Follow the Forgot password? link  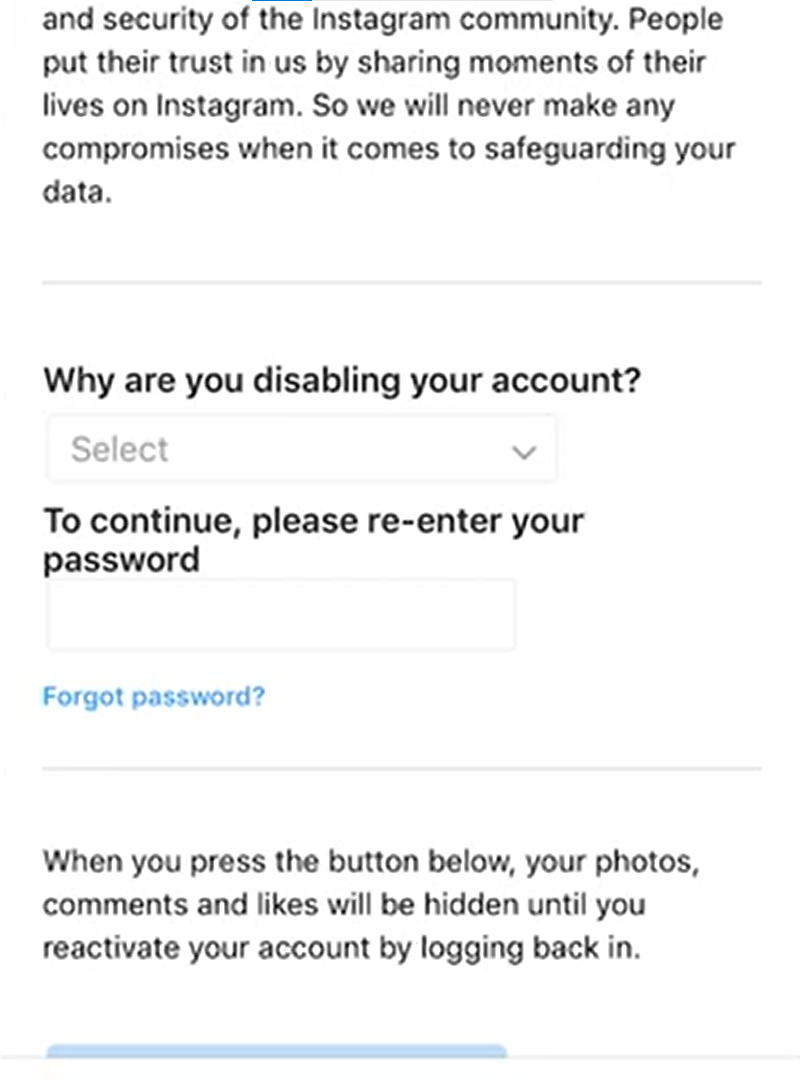[153, 696]
